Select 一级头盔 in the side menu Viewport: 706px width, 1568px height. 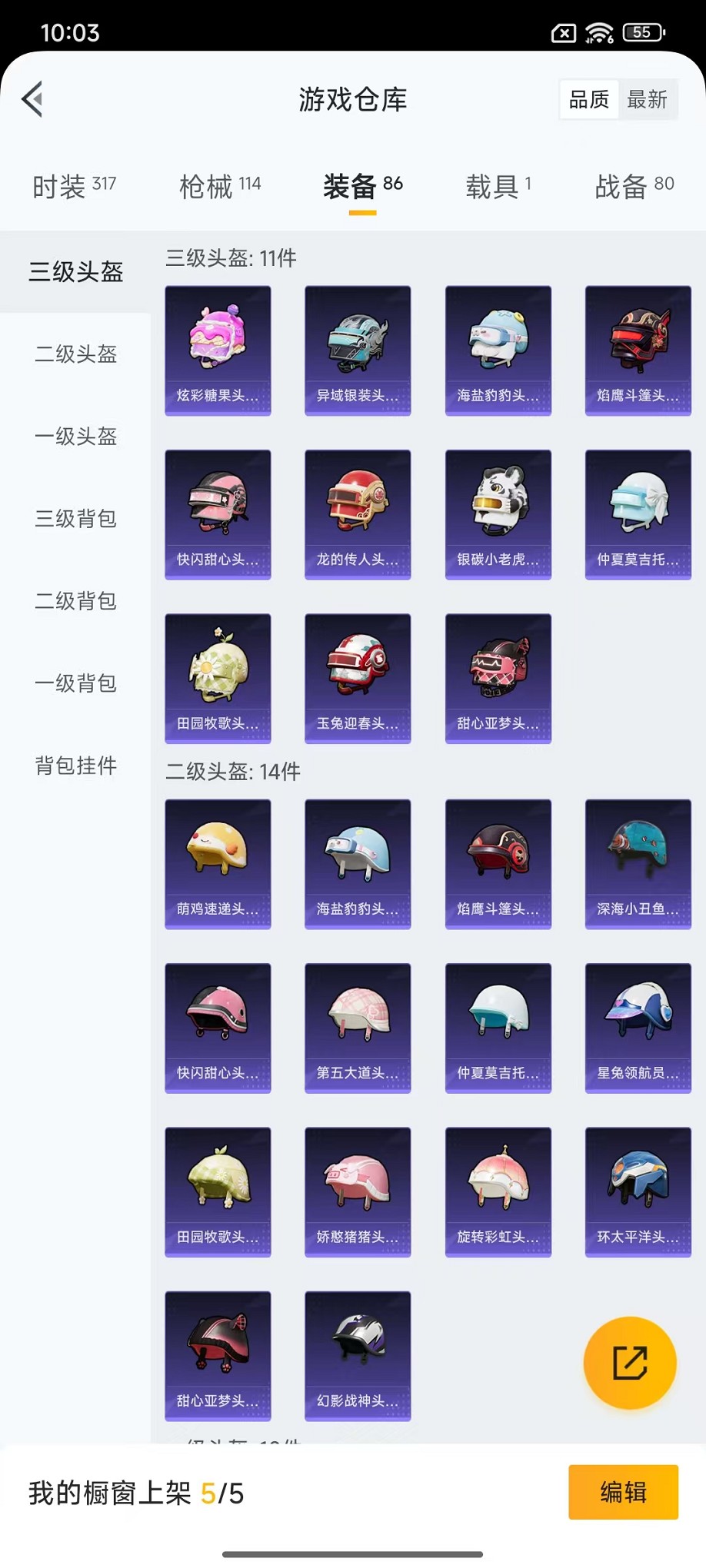tap(75, 437)
